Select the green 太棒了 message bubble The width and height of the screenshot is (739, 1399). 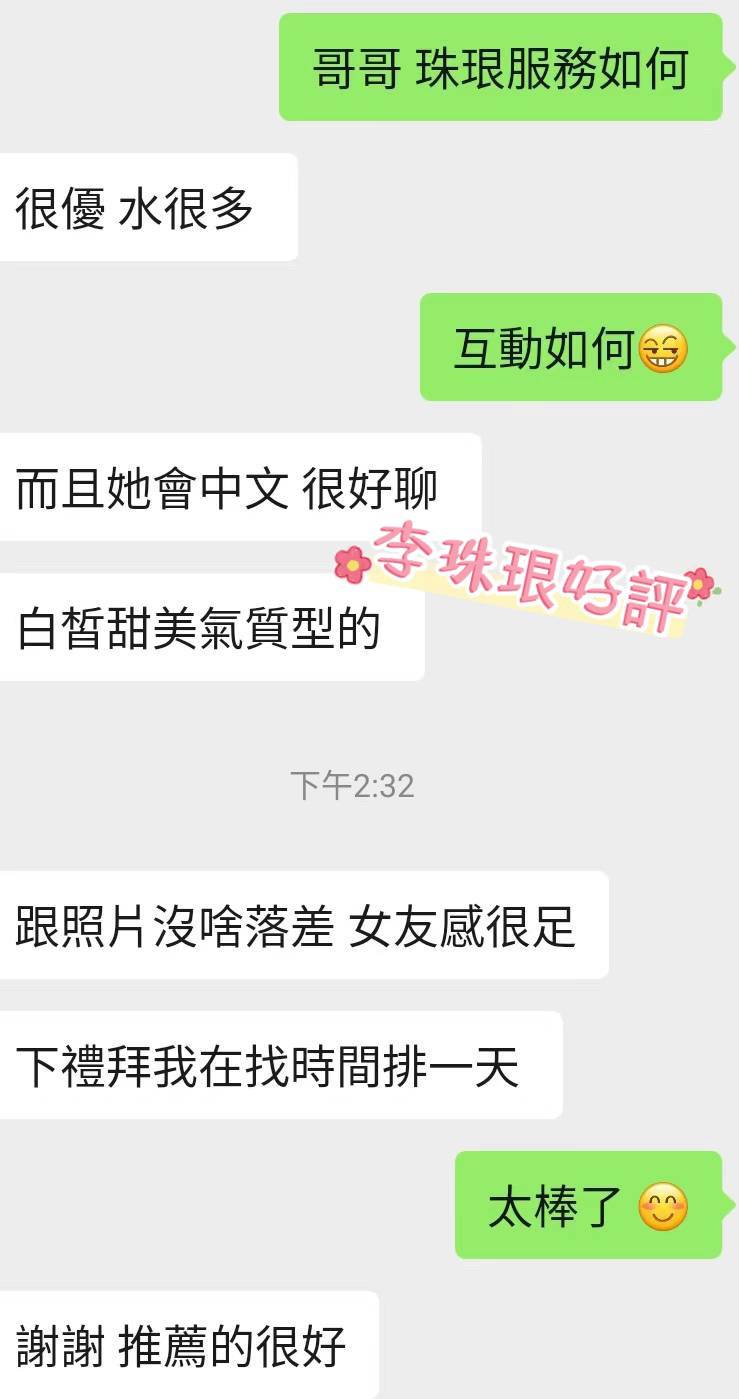(x=590, y=1205)
